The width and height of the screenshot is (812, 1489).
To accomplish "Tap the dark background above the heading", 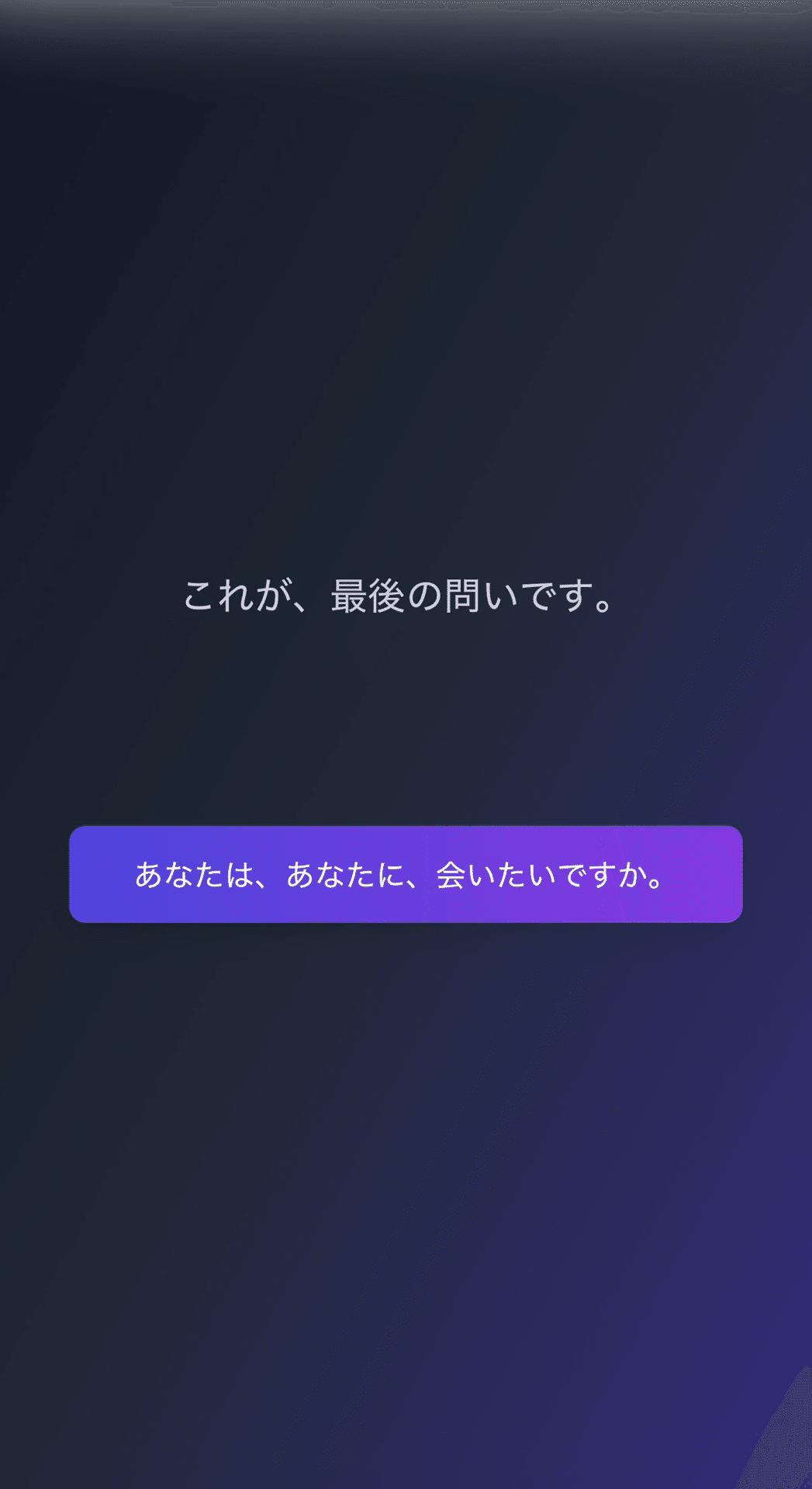I will pyautogui.click(x=406, y=310).
